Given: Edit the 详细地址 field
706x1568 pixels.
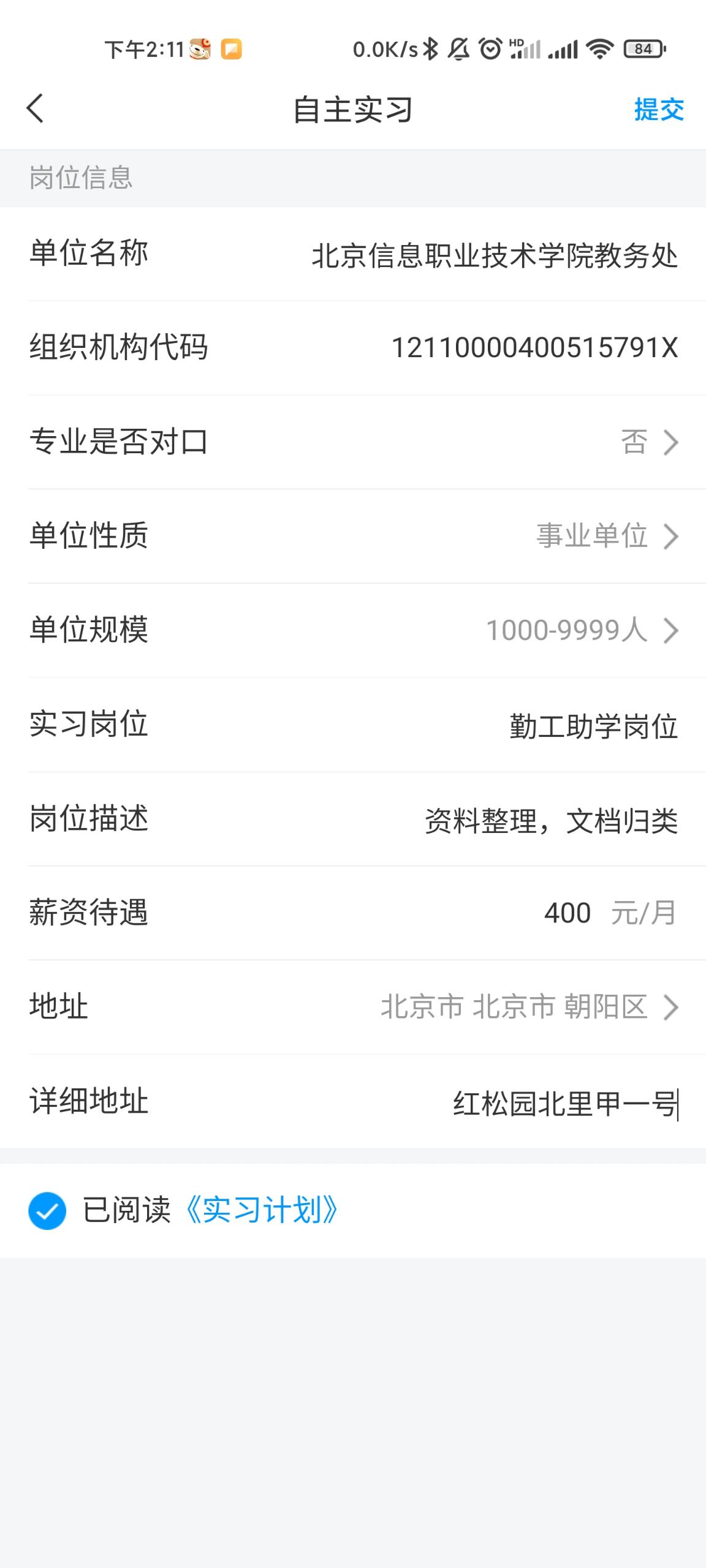Looking at the screenshot, I should (x=564, y=1103).
